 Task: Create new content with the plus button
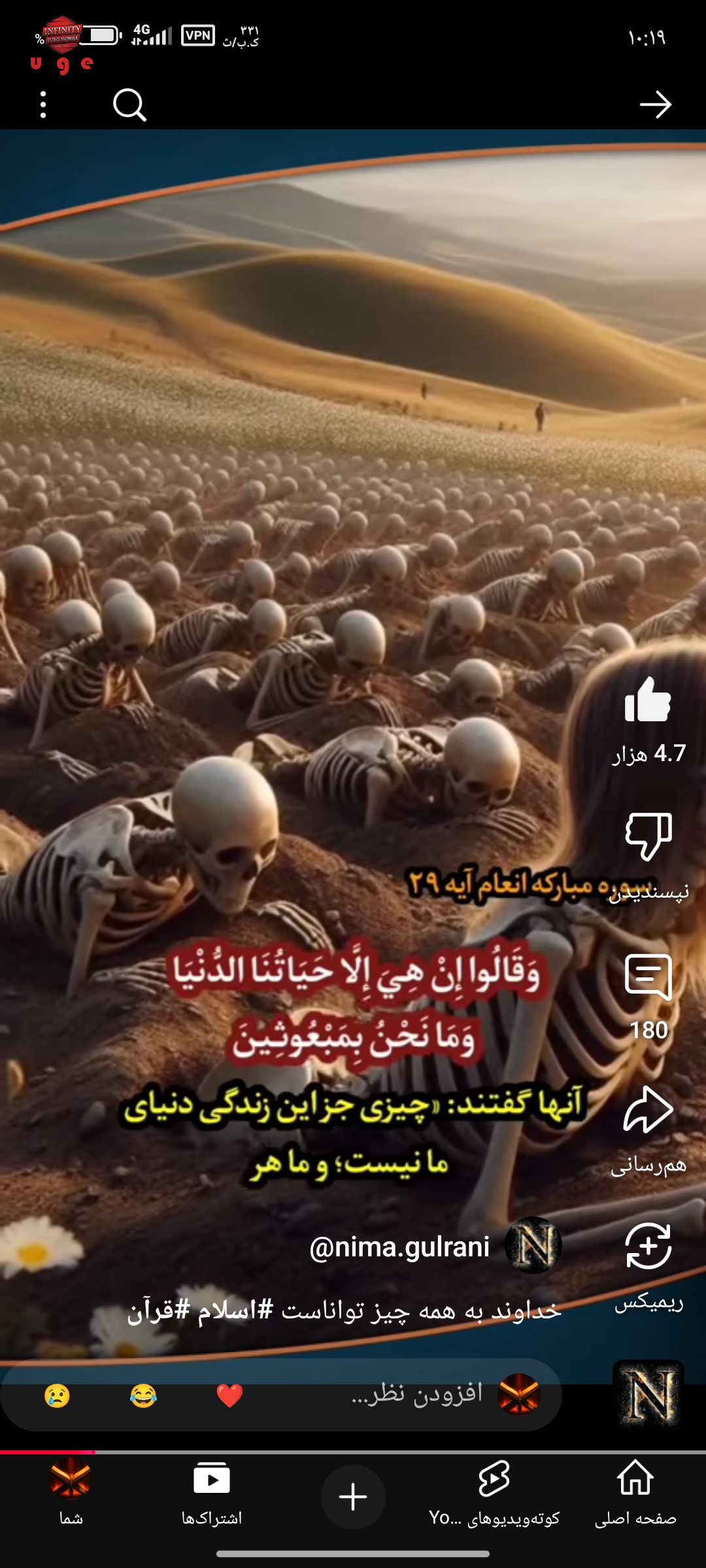tap(353, 1497)
